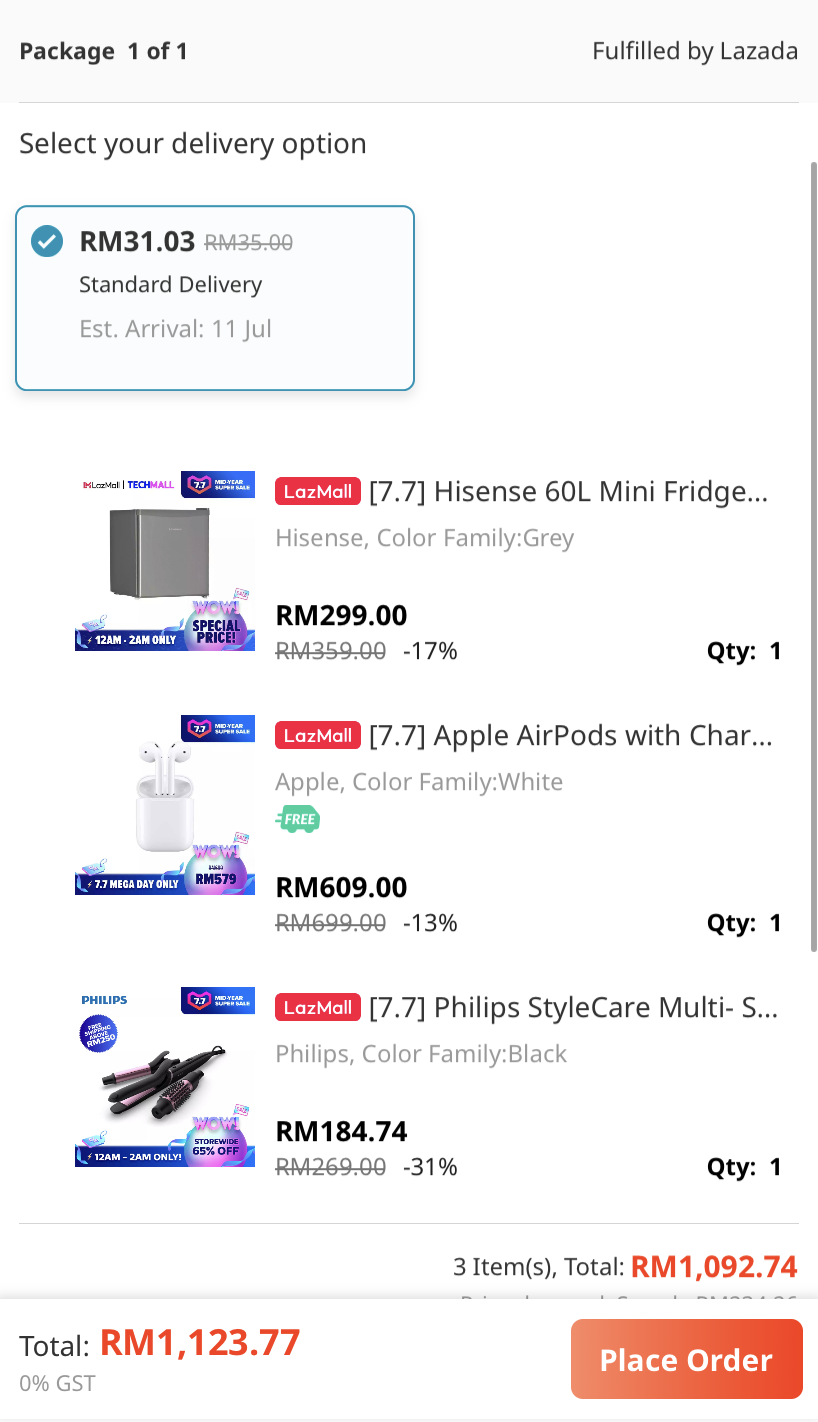Open the Philips StyleCare item
The height and width of the screenshot is (1422, 818).
572,1008
